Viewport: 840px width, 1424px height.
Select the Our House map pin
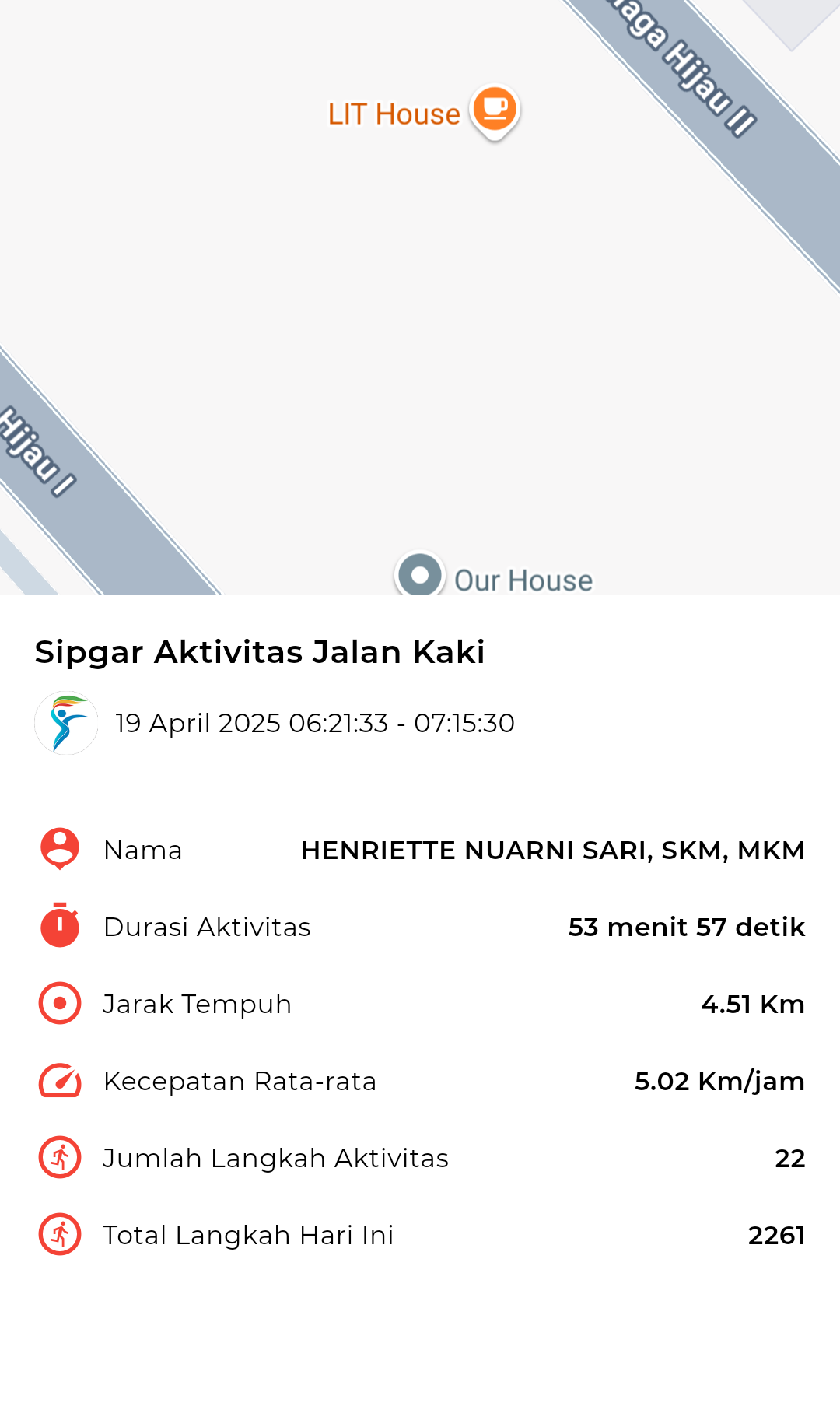point(420,574)
